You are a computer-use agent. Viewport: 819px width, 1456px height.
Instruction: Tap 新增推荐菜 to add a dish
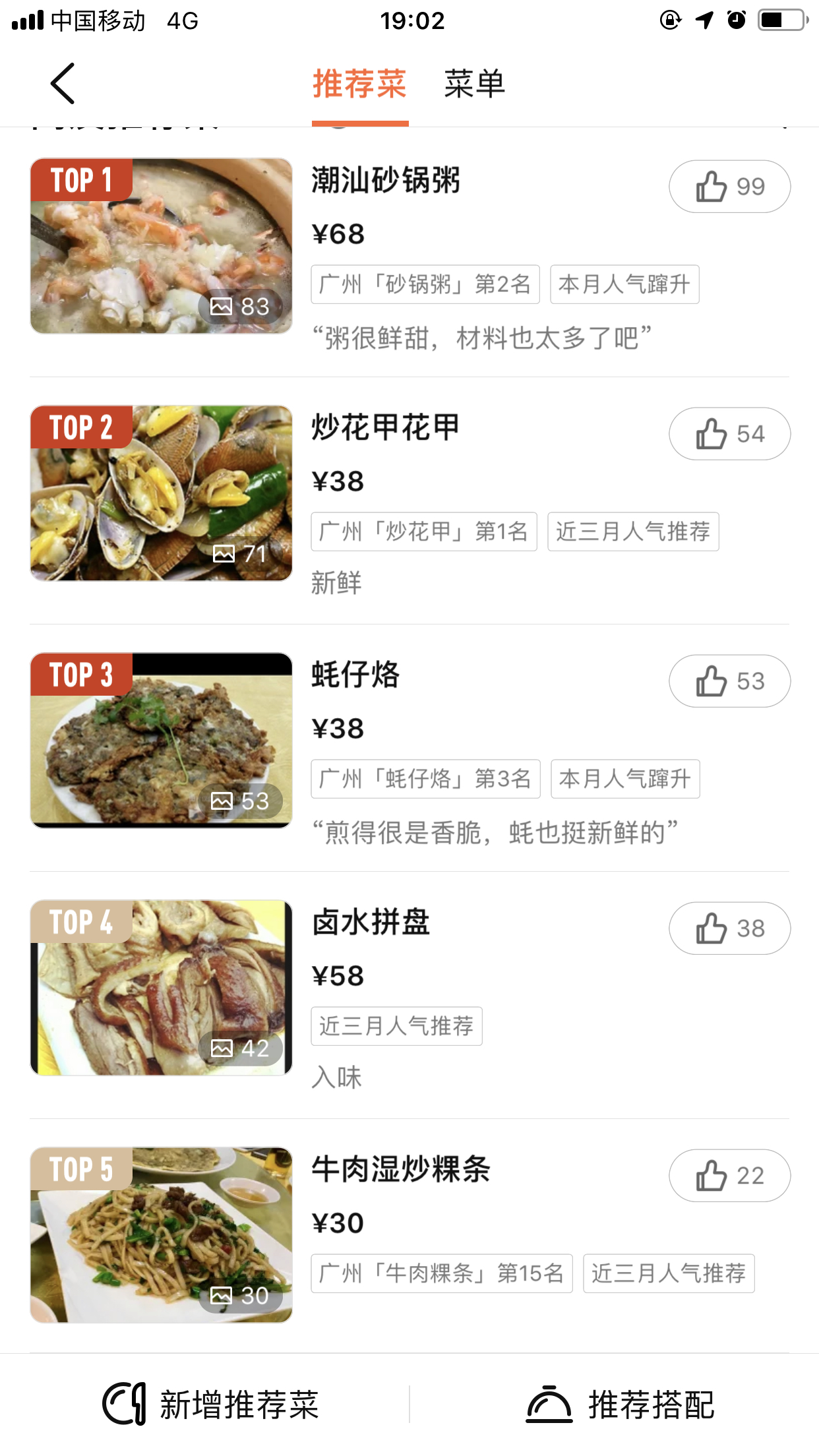(211, 1405)
